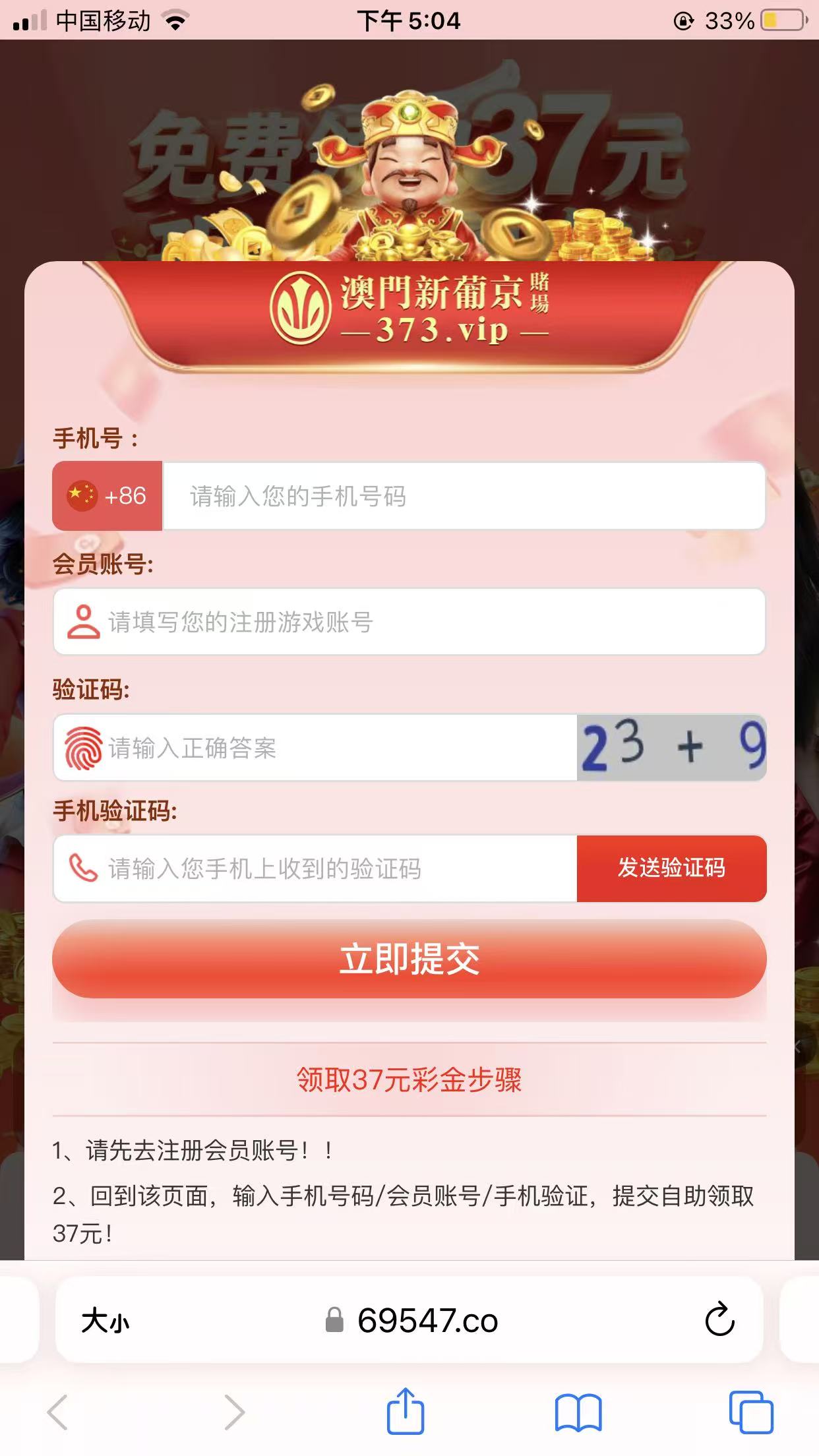Open the 大小 page settings menu

click(104, 1319)
